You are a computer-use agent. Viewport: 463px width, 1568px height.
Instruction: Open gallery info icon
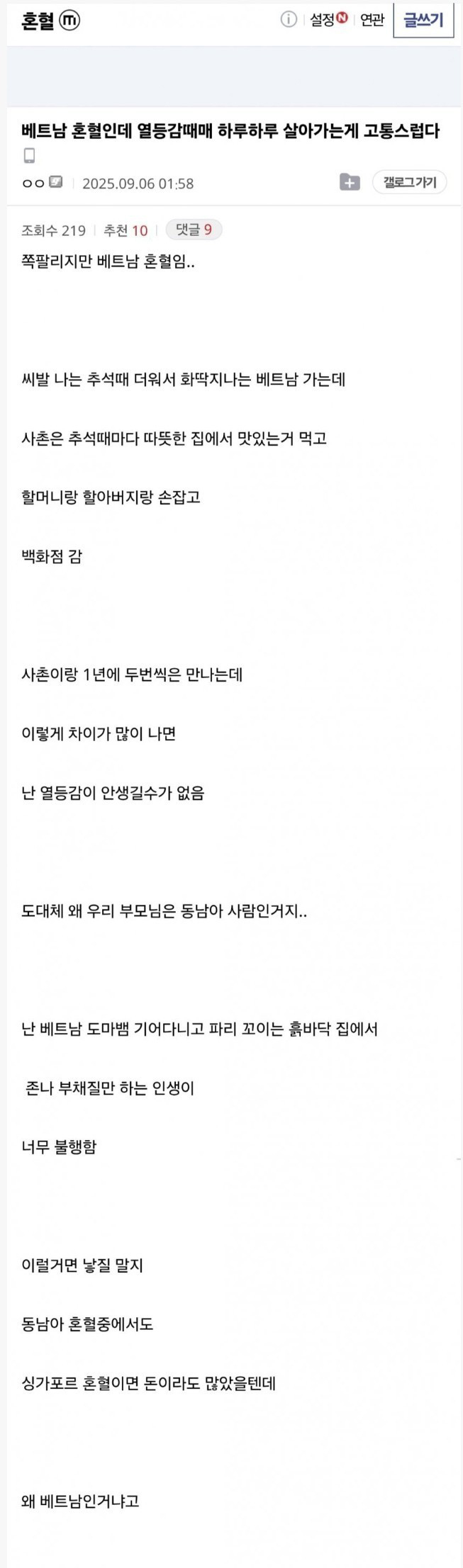pyautogui.click(x=288, y=20)
